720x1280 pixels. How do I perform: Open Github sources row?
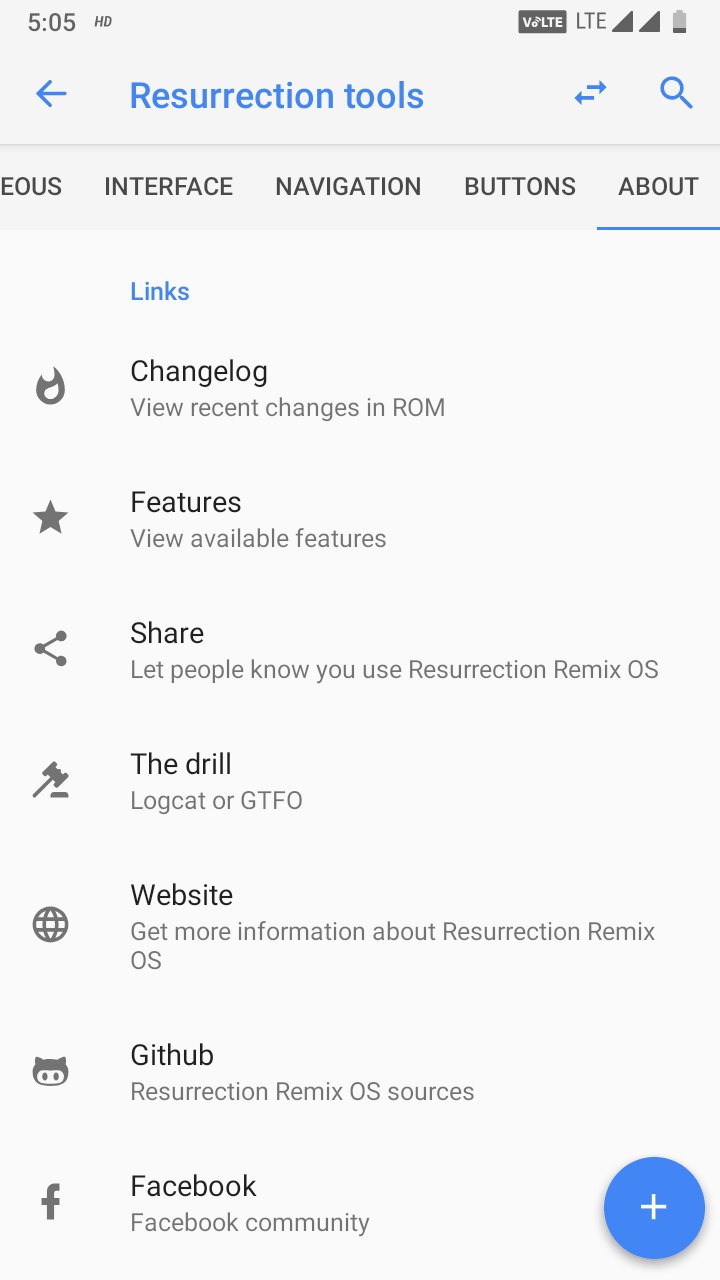(x=360, y=1072)
